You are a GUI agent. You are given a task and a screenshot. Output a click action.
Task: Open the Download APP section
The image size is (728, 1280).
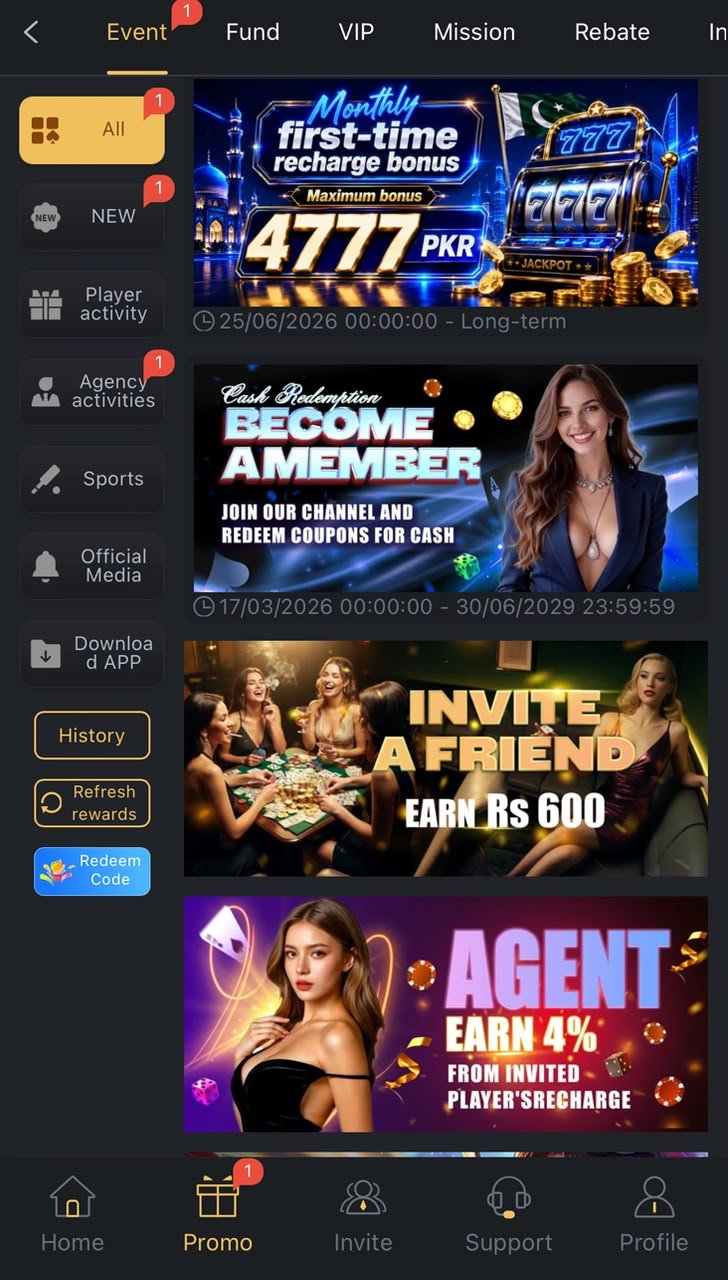92,653
